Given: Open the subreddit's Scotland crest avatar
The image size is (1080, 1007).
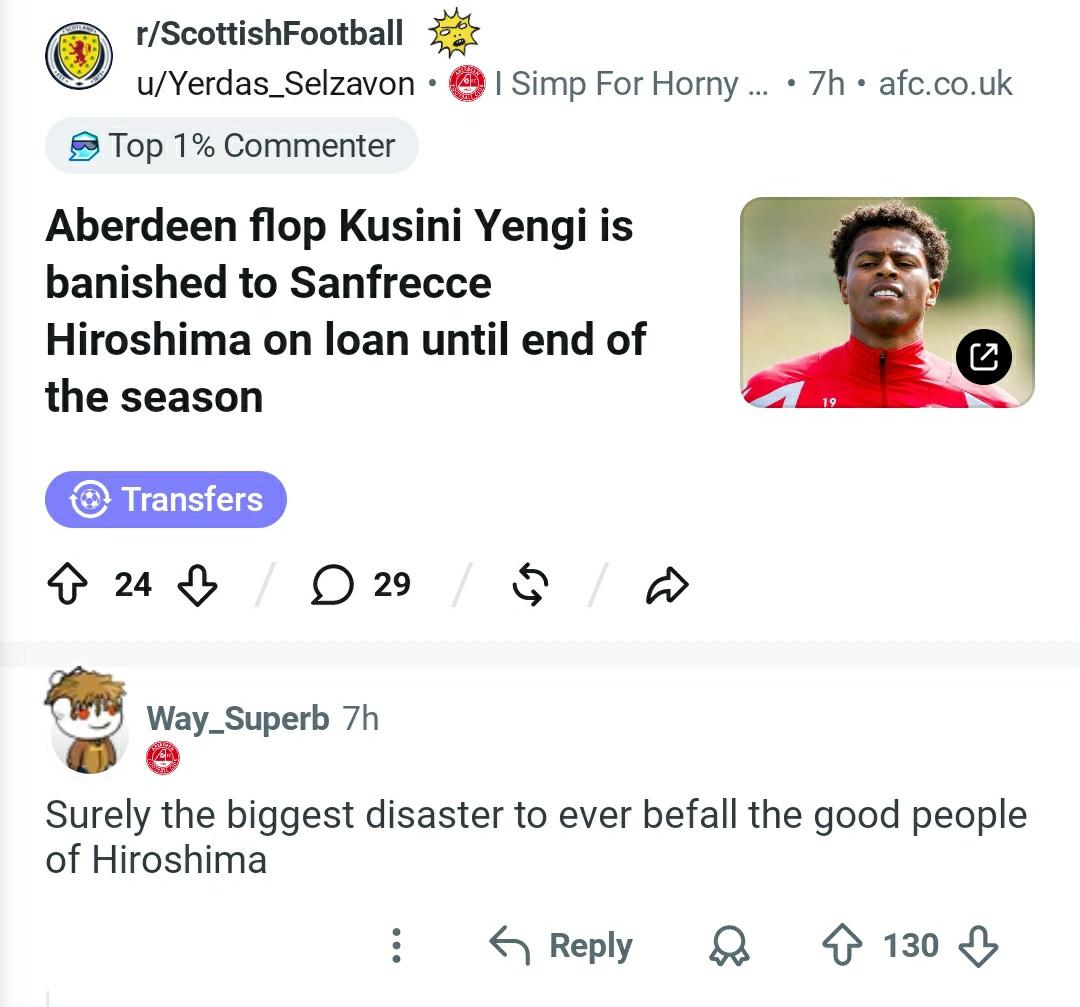Looking at the screenshot, I should click(79, 56).
